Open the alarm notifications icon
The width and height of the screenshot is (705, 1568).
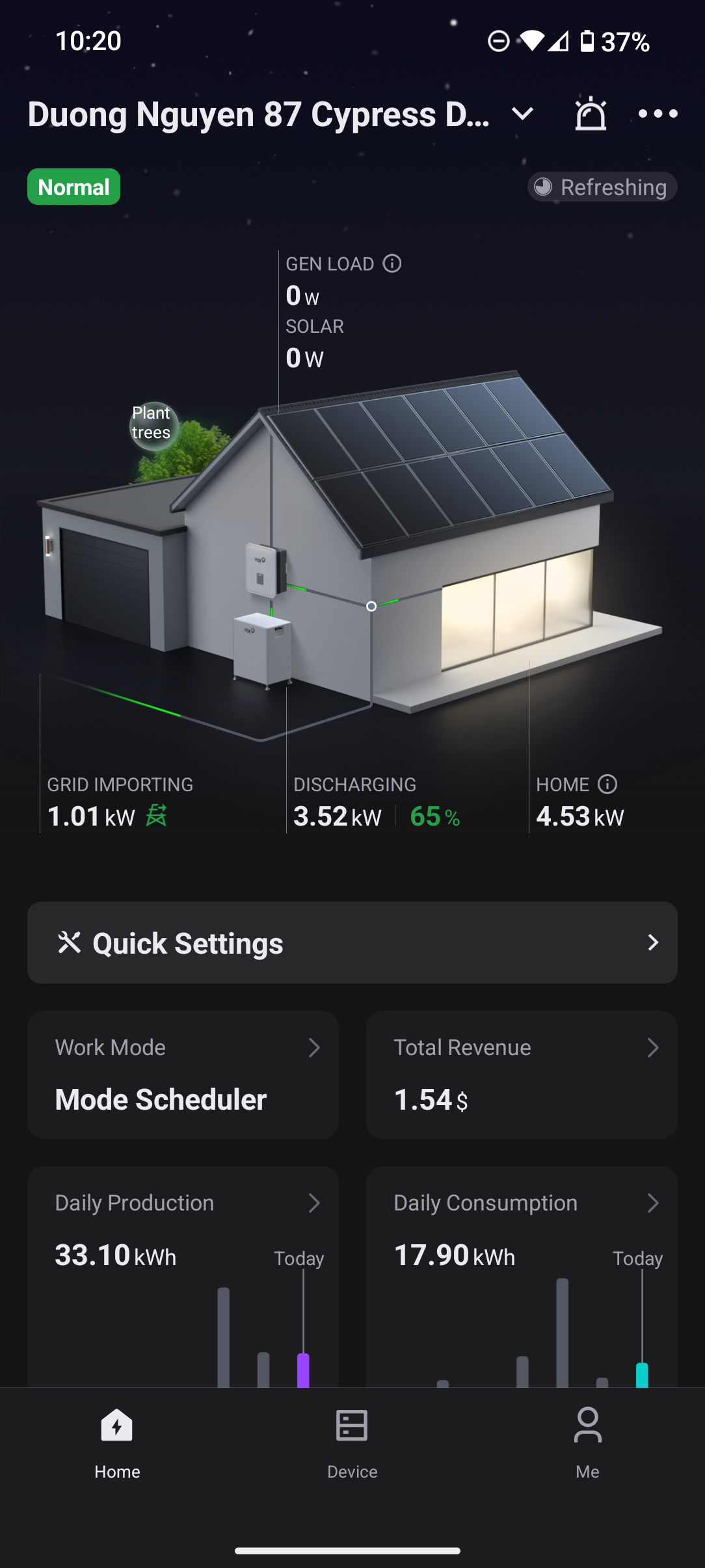pos(591,114)
